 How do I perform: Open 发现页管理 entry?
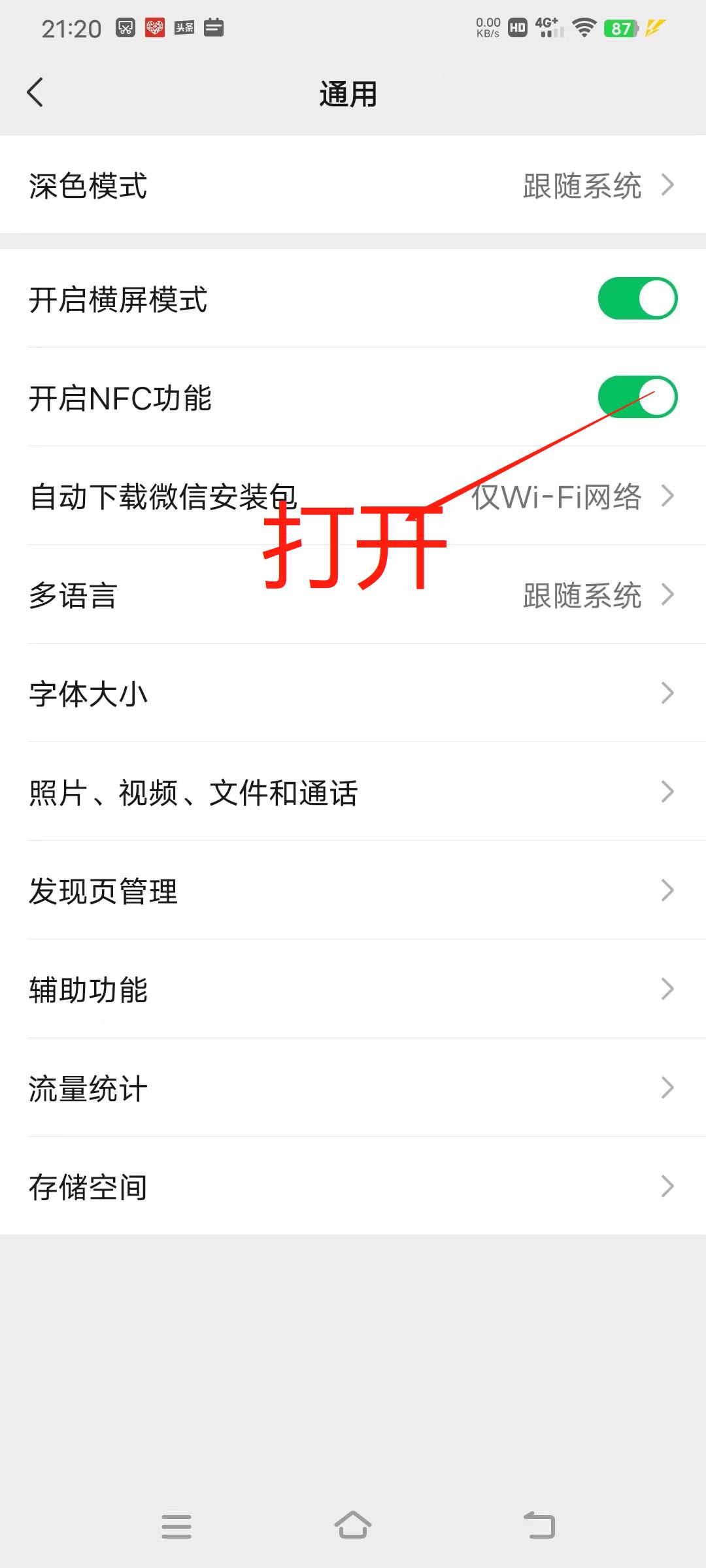point(353,891)
